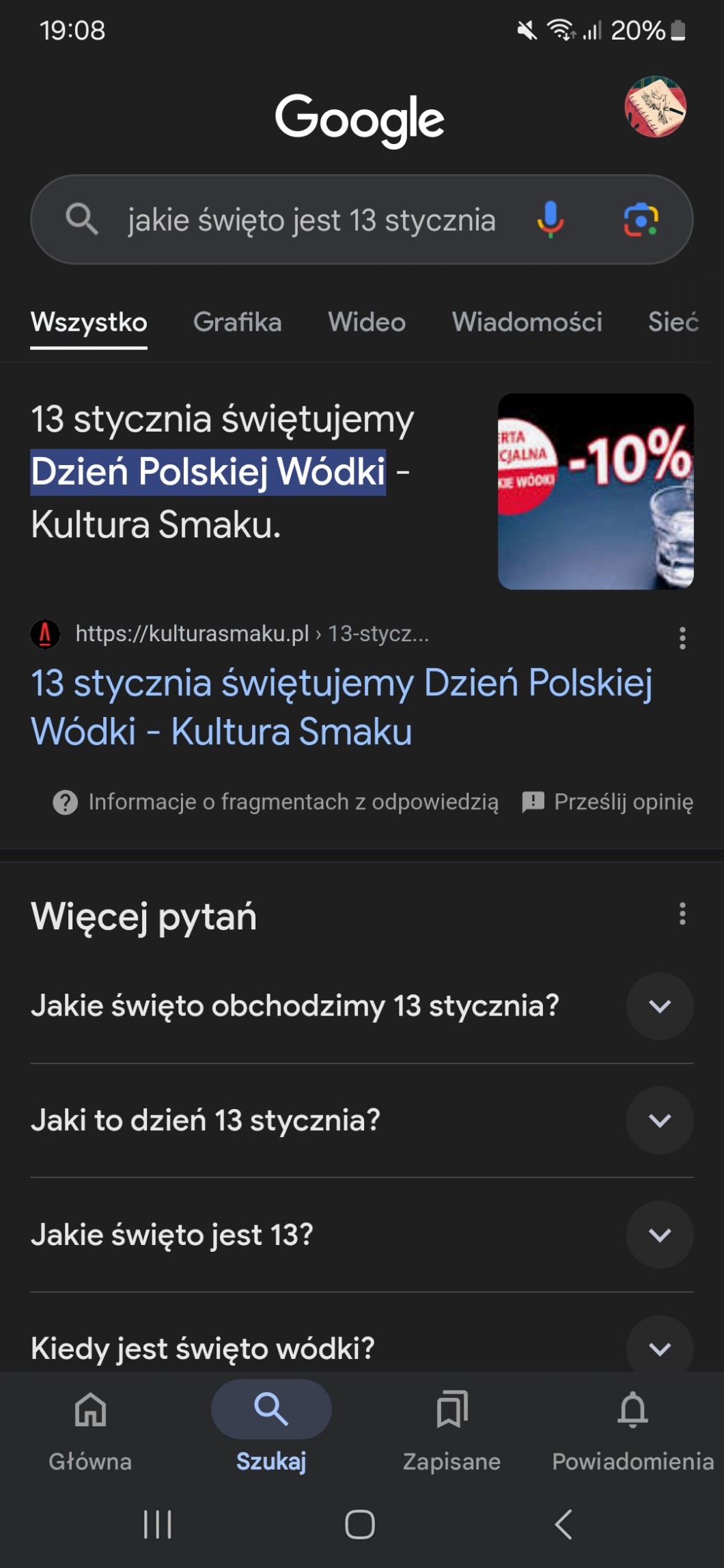Go back with the system back button
Screen dimensions: 724x1568
pos(563,1524)
